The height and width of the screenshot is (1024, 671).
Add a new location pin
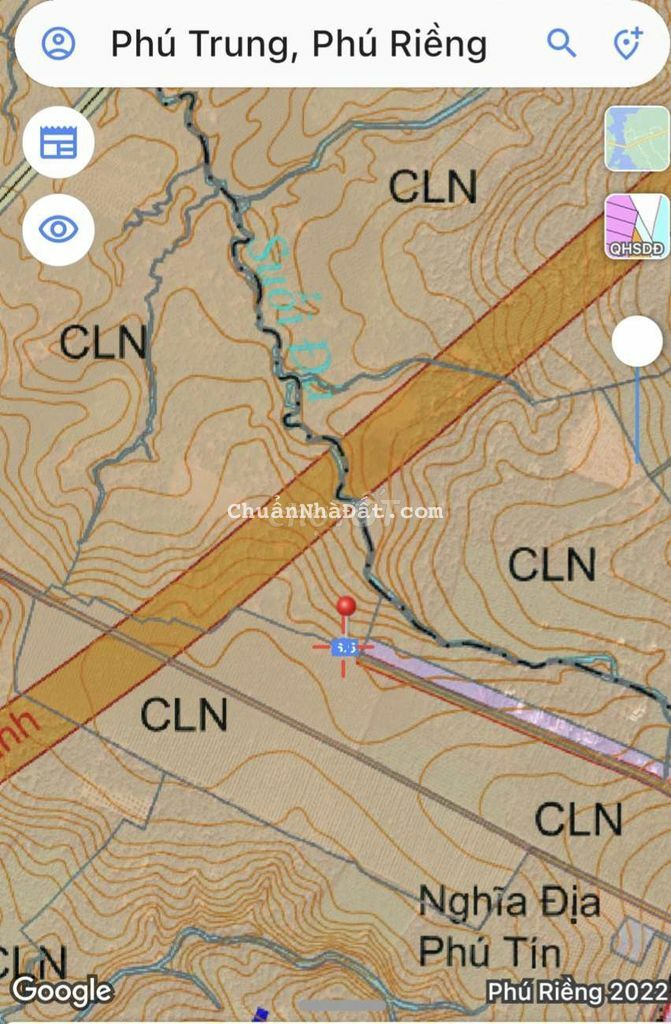point(627,43)
